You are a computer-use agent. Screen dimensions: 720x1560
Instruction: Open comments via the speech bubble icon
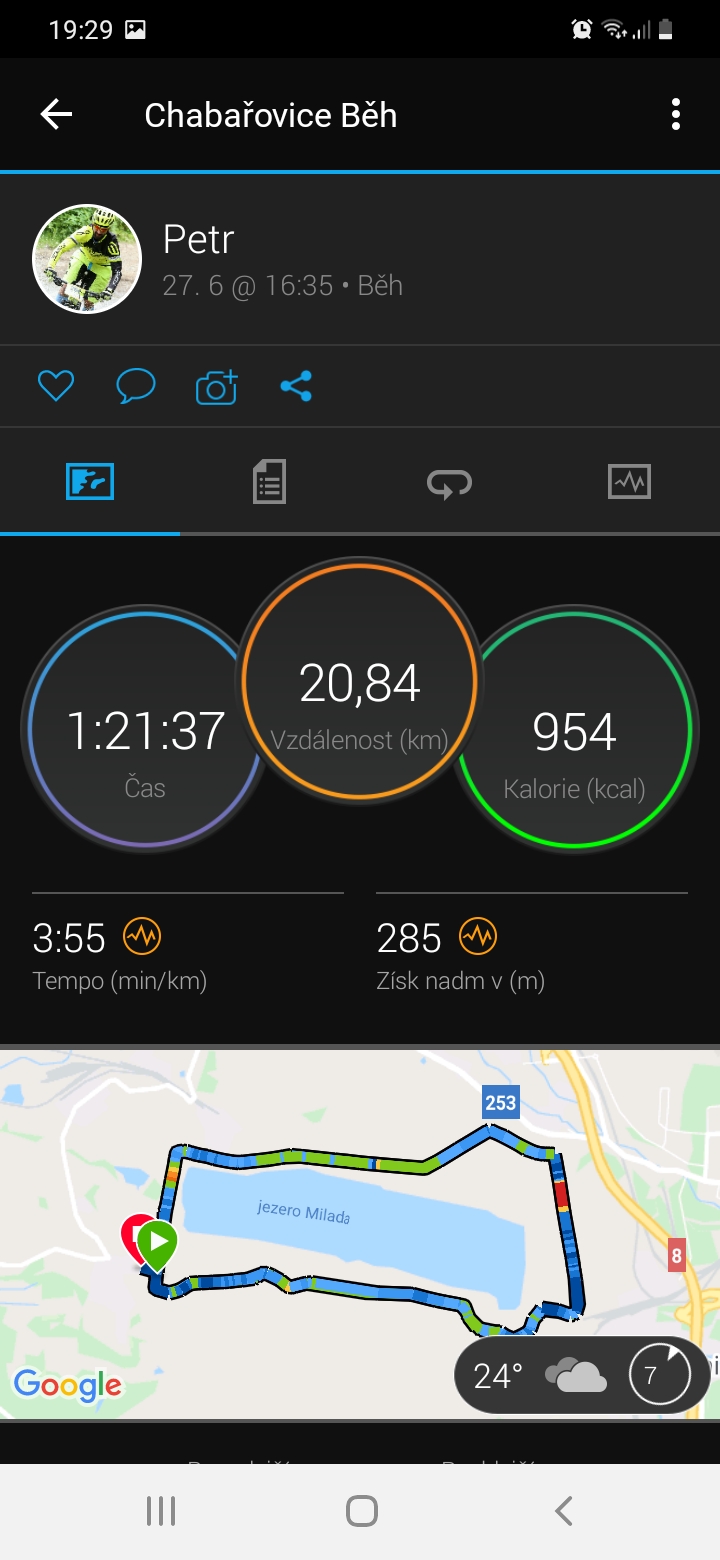coord(136,386)
